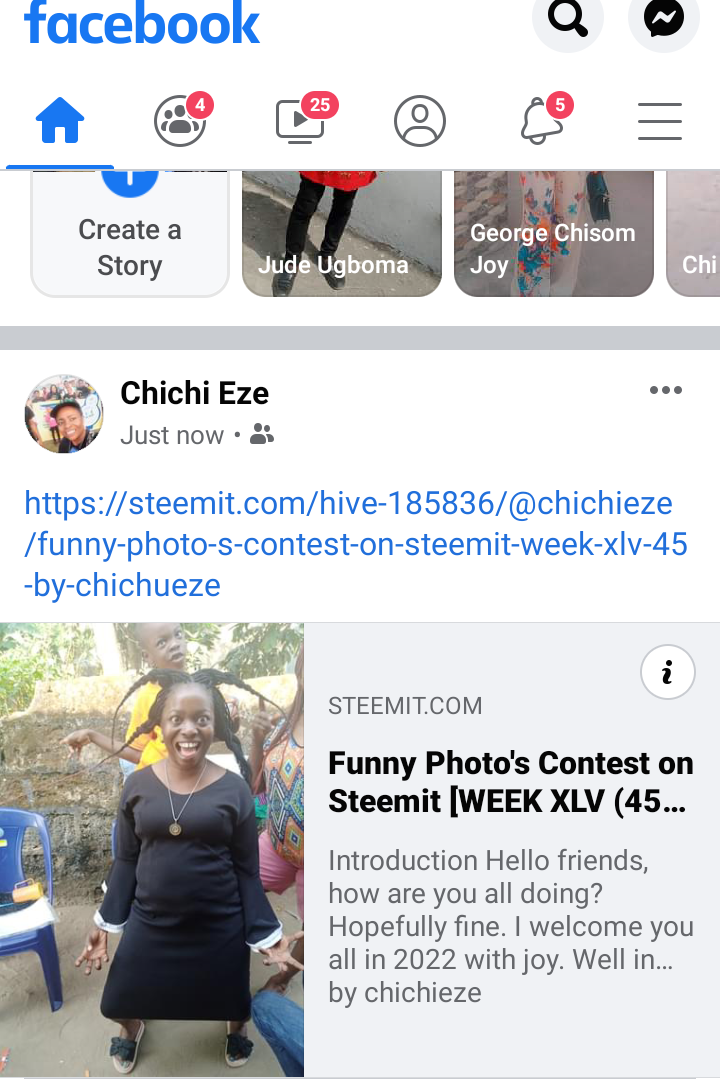
Task: Show link info for Steemit preview
Action: coord(667,674)
